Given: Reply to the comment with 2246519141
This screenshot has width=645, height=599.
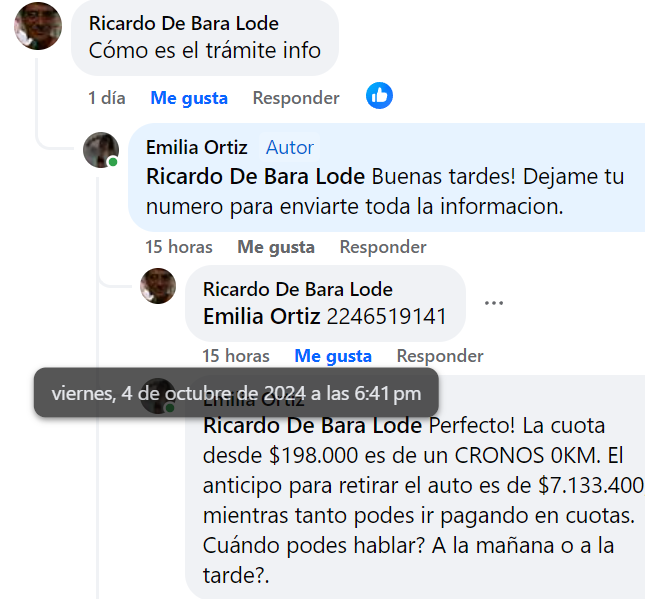Looking at the screenshot, I should [439, 356].
